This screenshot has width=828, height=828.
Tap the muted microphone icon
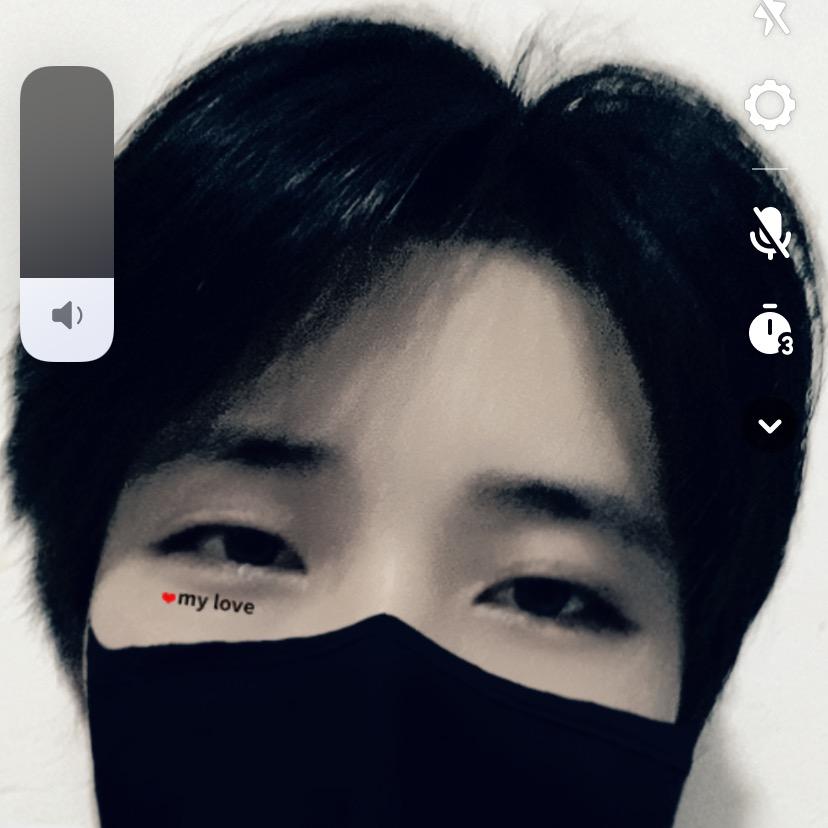tap(770, 232)
